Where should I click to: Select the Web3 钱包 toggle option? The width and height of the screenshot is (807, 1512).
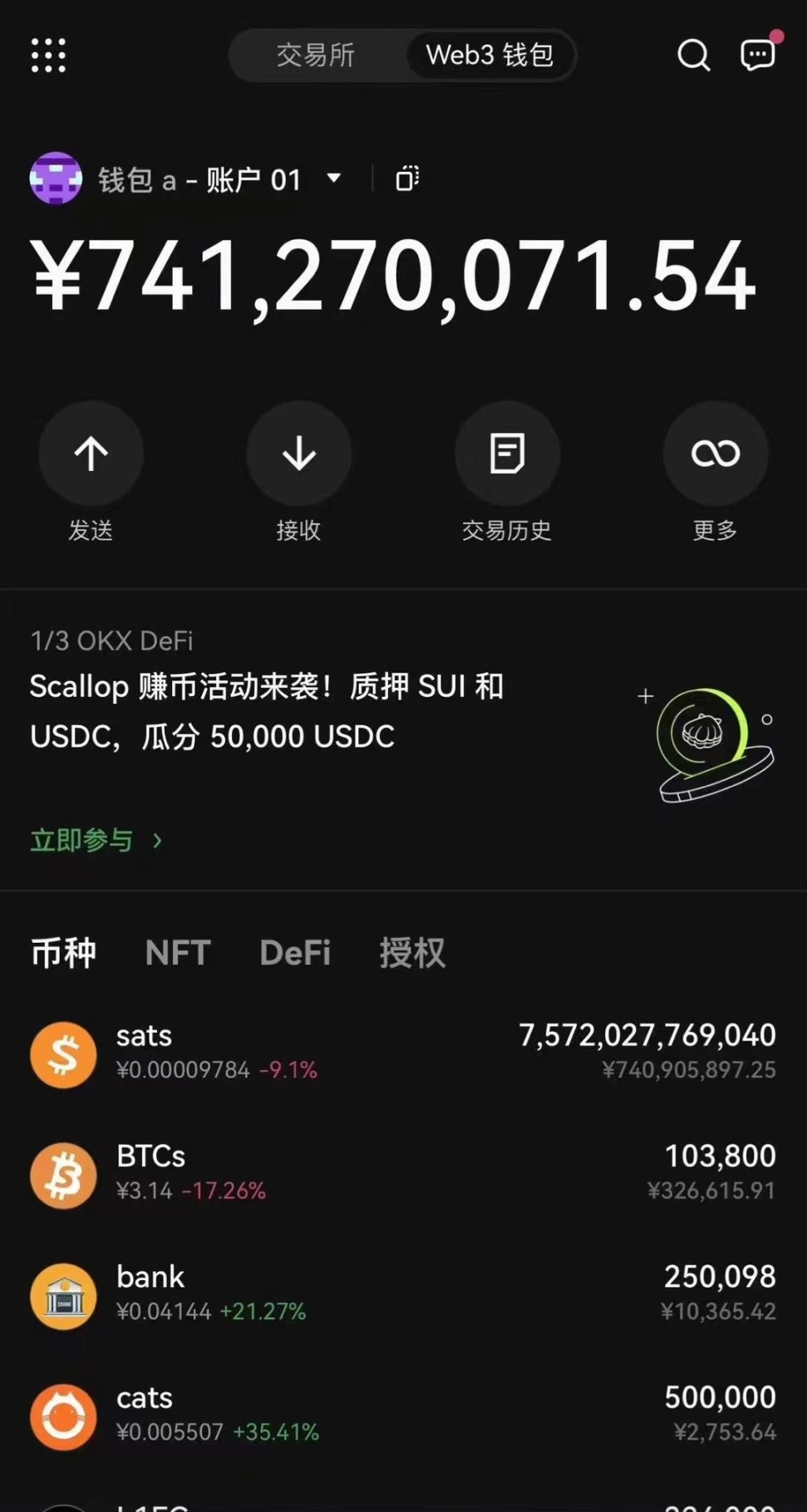[487, 56]
